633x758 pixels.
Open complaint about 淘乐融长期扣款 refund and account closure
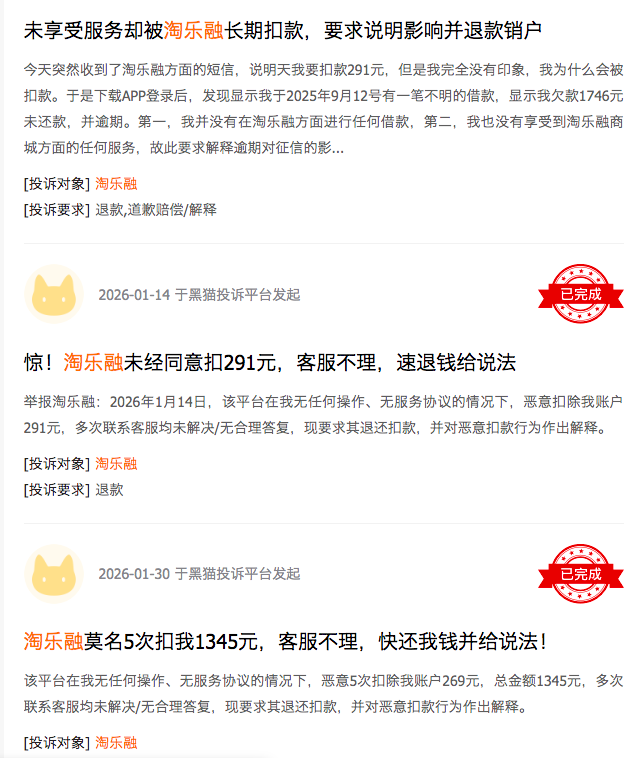282,31
